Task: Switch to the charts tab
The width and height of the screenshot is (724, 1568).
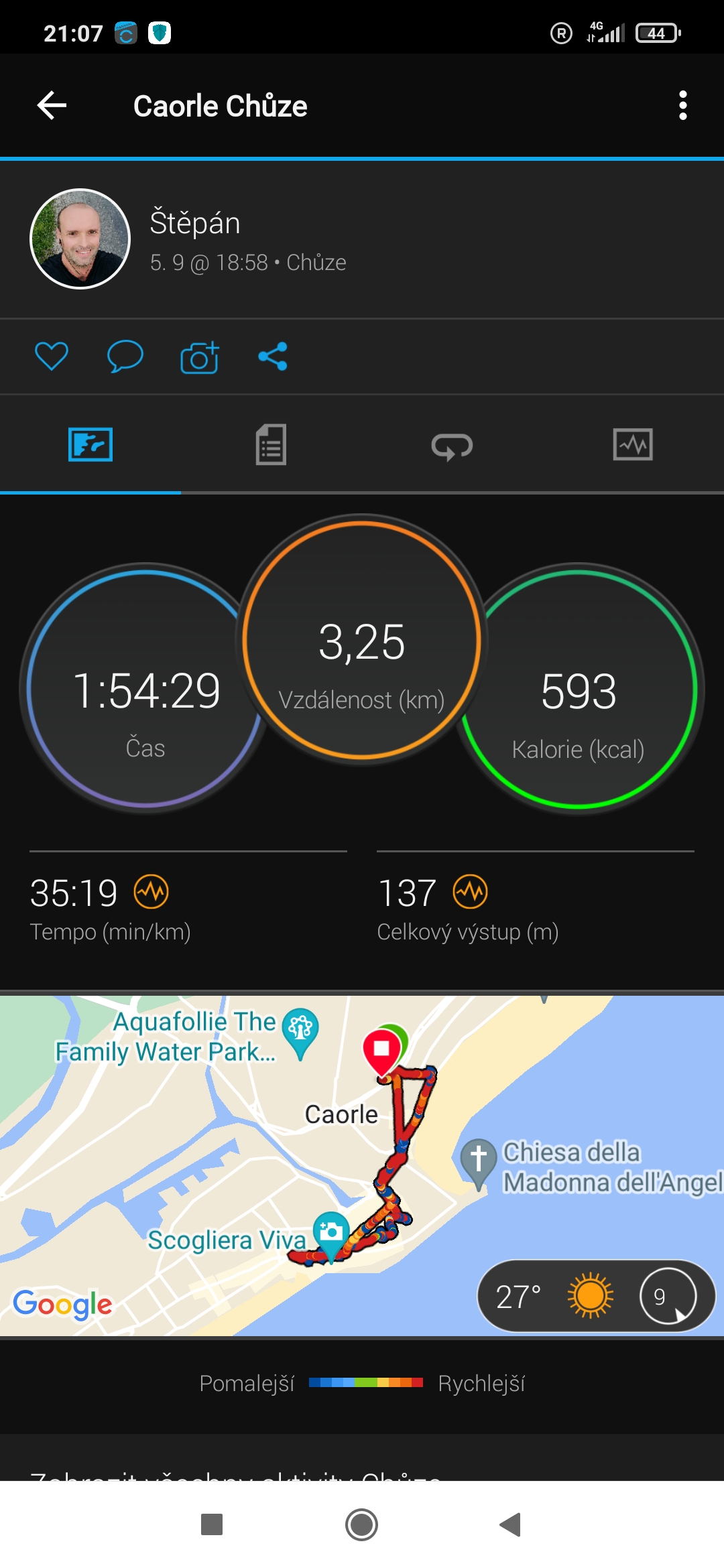Action: (x=633, y=445)
